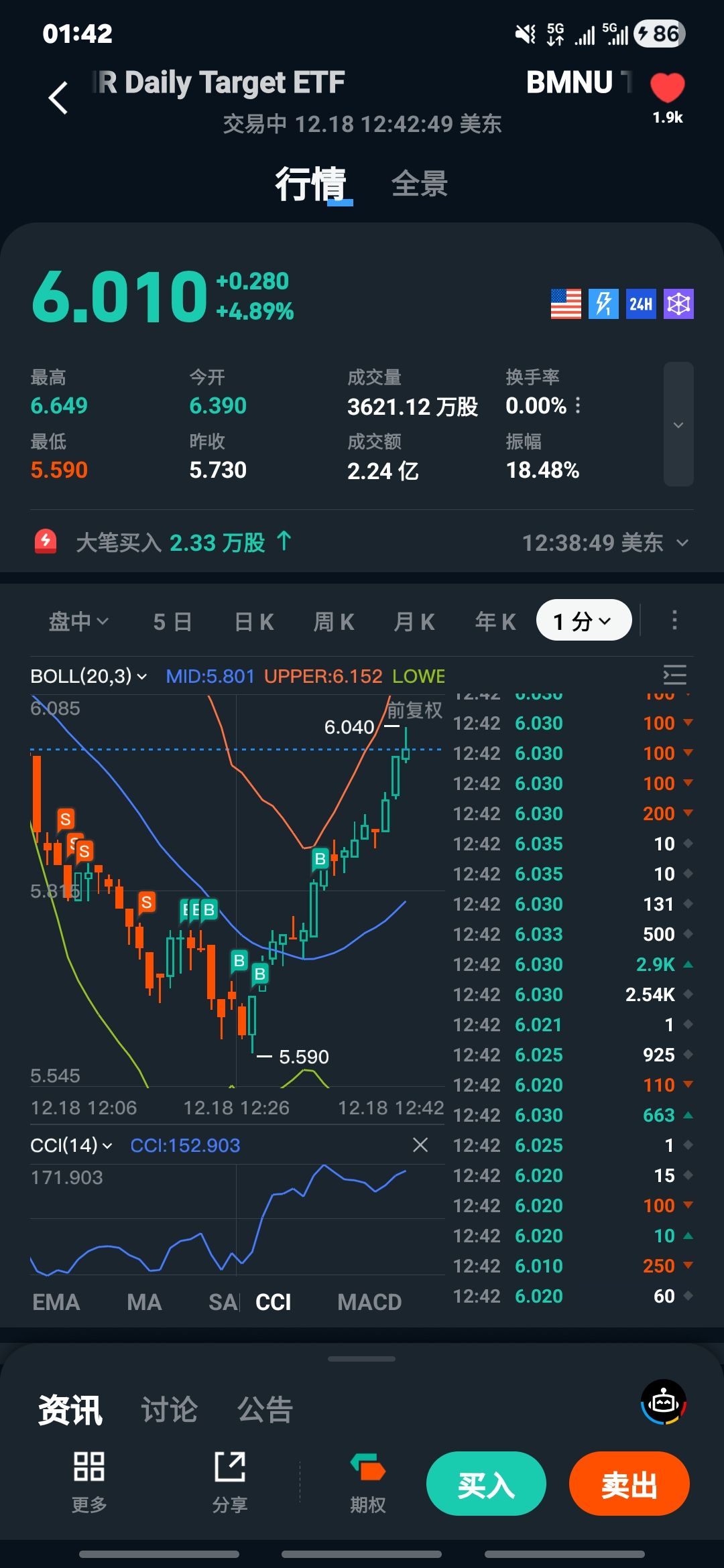Switch to the 全景 tab
Image resolution: width=724 pixels, height=1568 pixels.
click(x=419, y=184)
